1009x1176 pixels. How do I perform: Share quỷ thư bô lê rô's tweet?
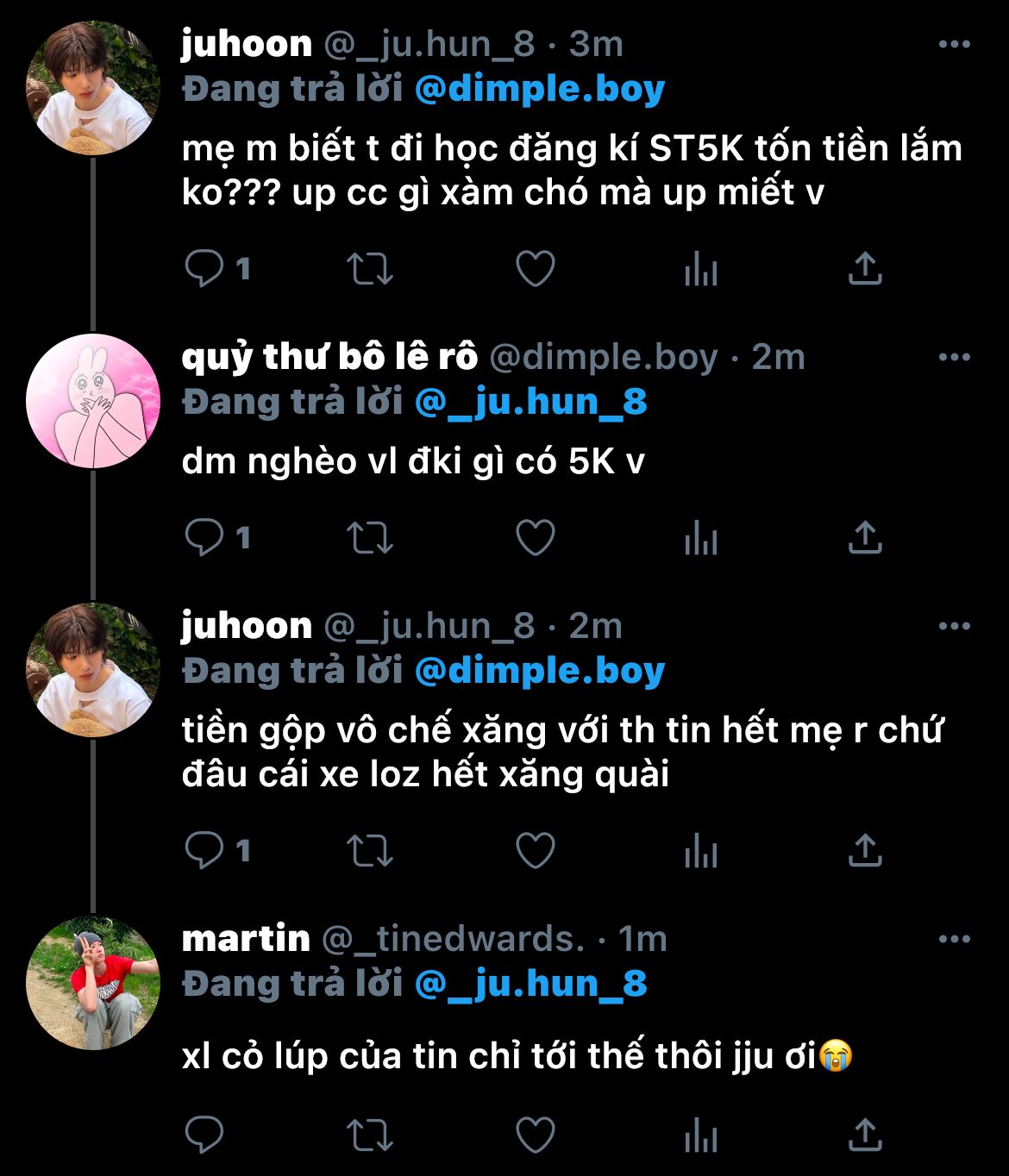click(x=864, y=538)
